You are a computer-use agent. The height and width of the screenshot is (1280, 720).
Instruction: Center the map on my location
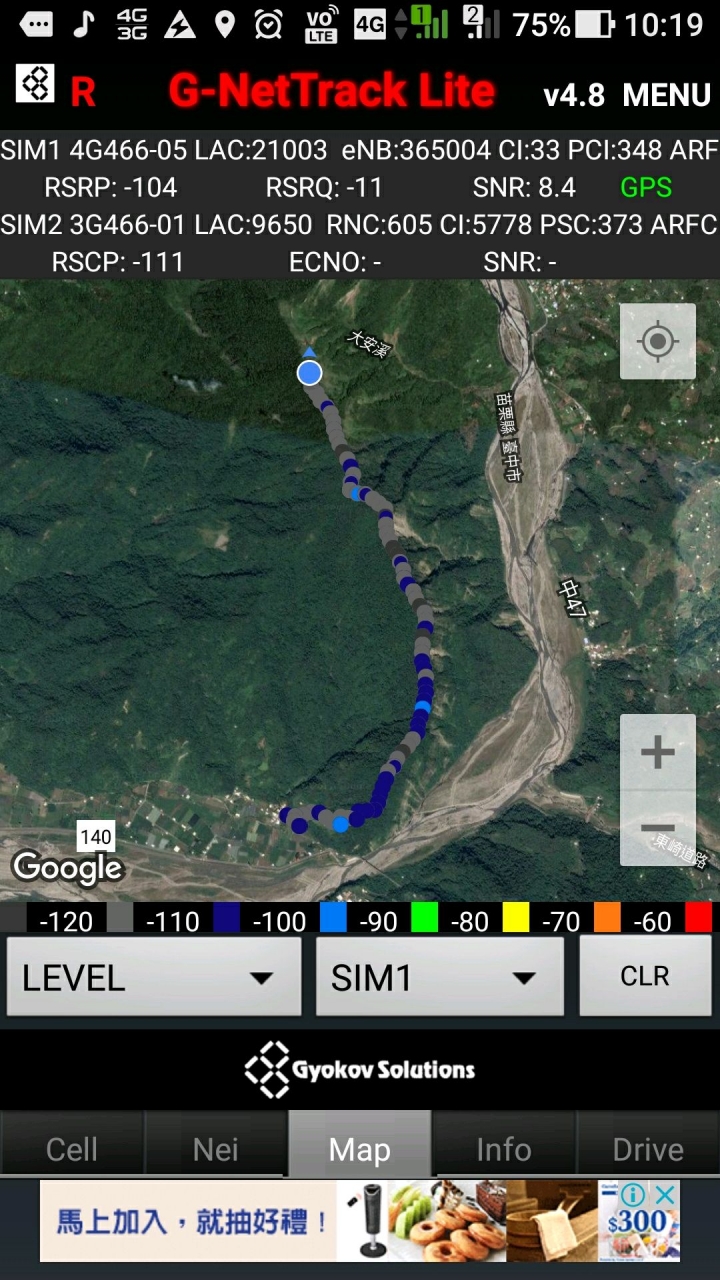(x=658, y=342)
